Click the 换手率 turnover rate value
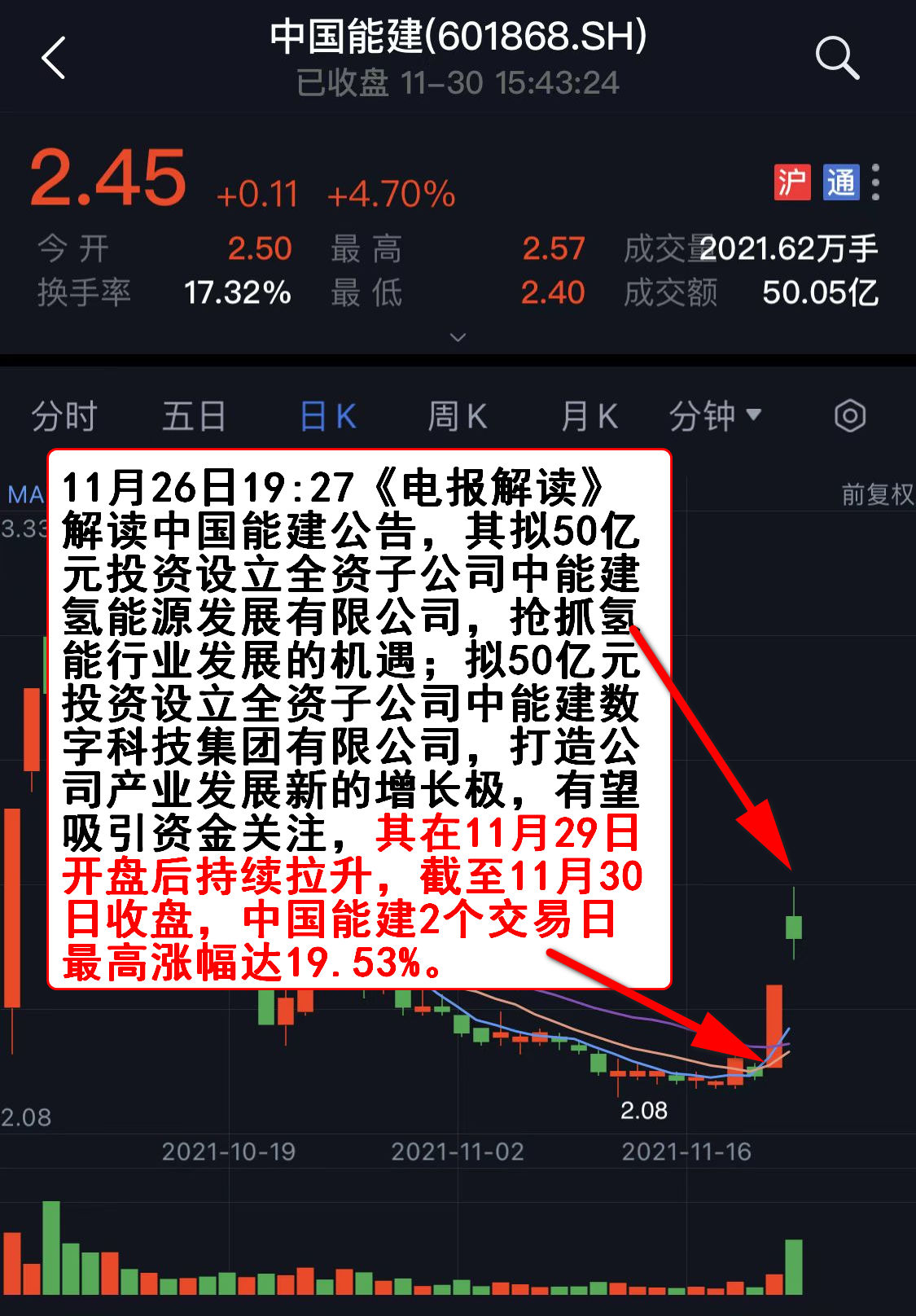Screen dimensions: 916x1316 tap(235, 292)
